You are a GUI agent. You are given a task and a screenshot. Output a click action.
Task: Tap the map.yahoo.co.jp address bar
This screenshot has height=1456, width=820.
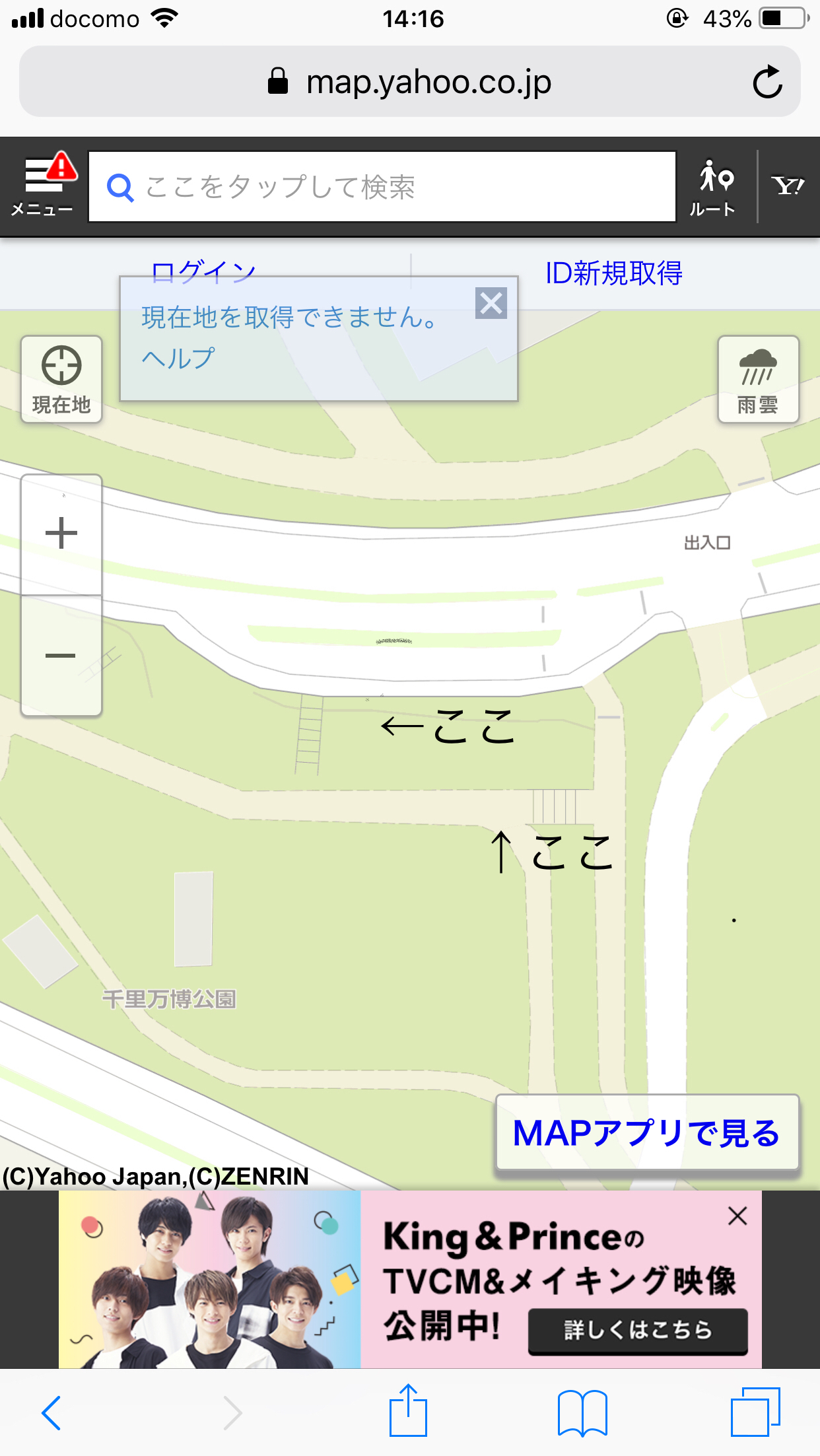pos(409,82)
